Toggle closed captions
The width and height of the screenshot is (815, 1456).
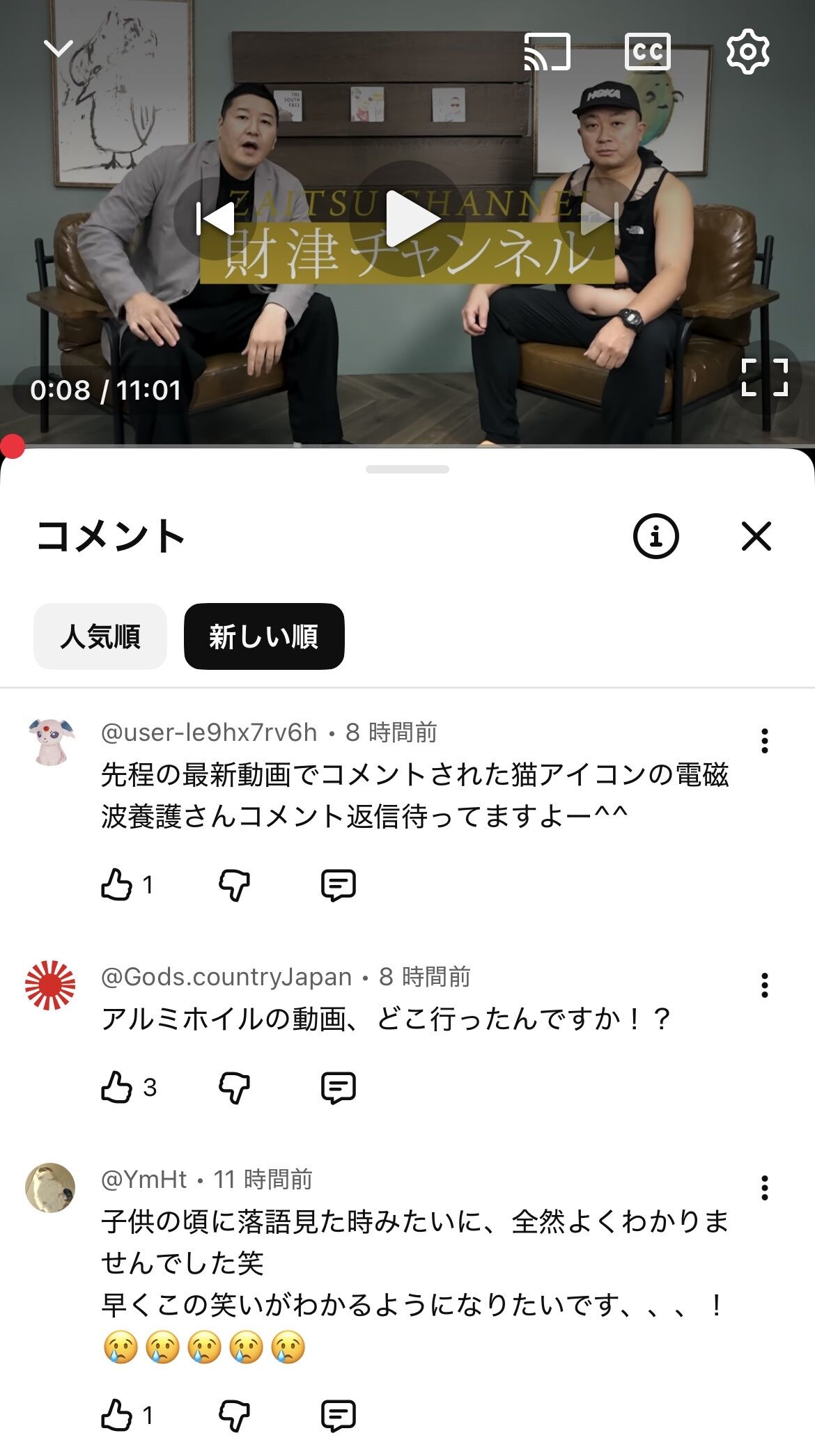(647, 52)
